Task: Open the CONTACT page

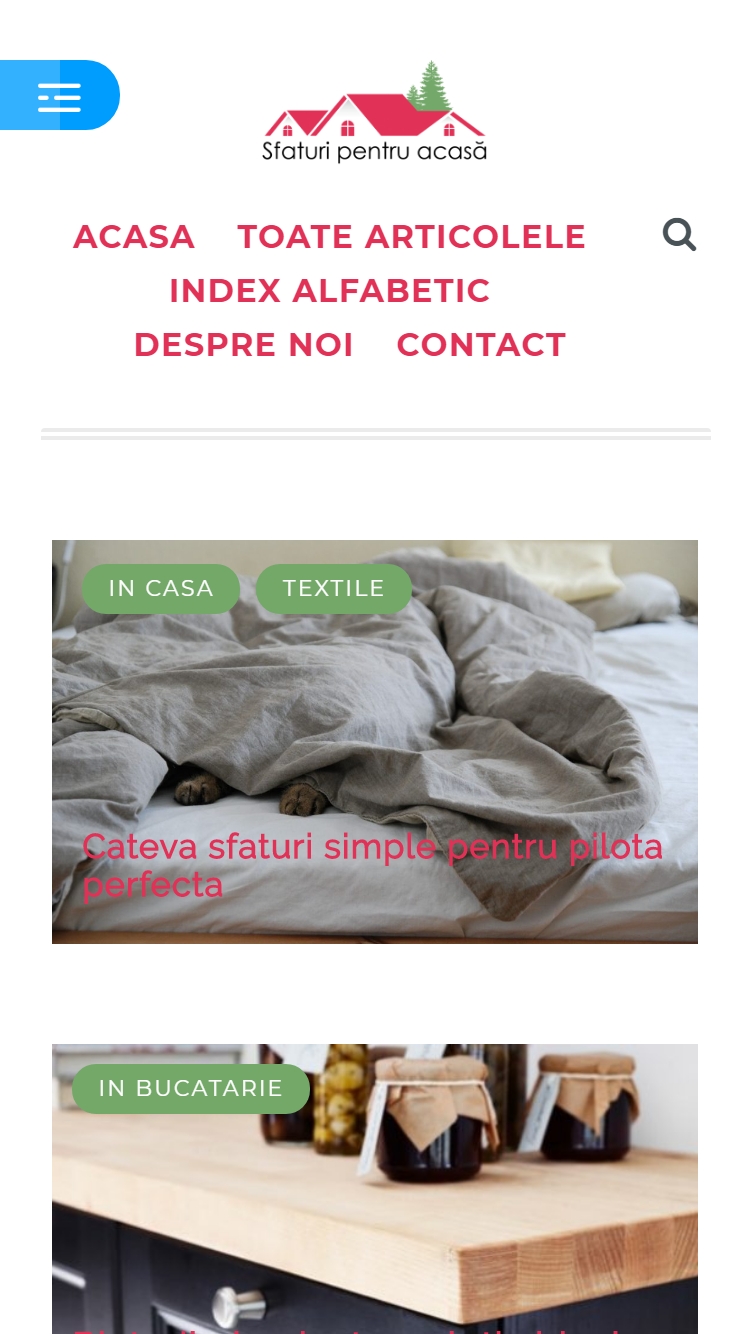Action: [481, 345]
